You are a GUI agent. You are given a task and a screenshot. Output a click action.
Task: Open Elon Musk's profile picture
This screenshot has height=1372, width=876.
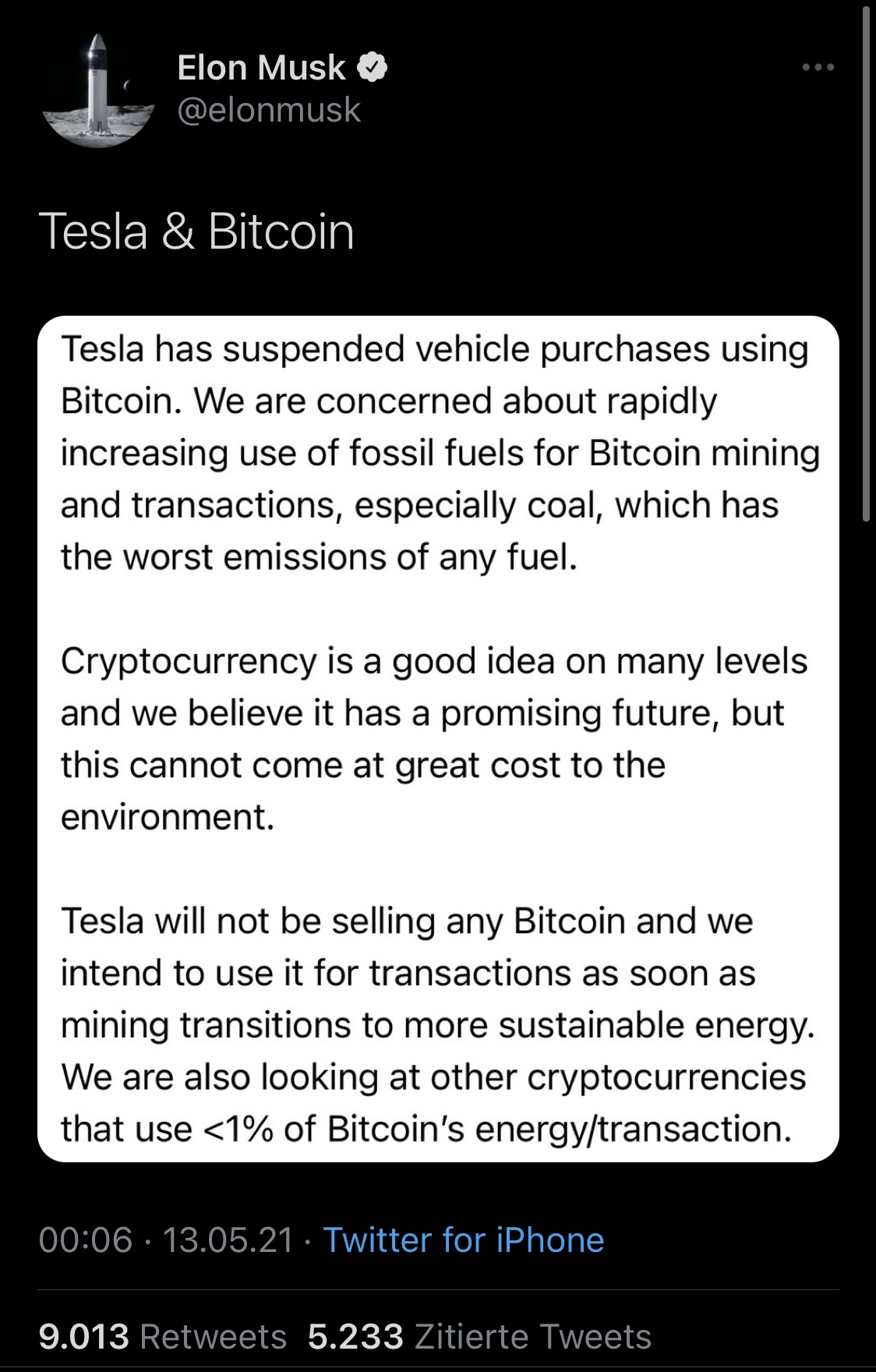point(98,89)
